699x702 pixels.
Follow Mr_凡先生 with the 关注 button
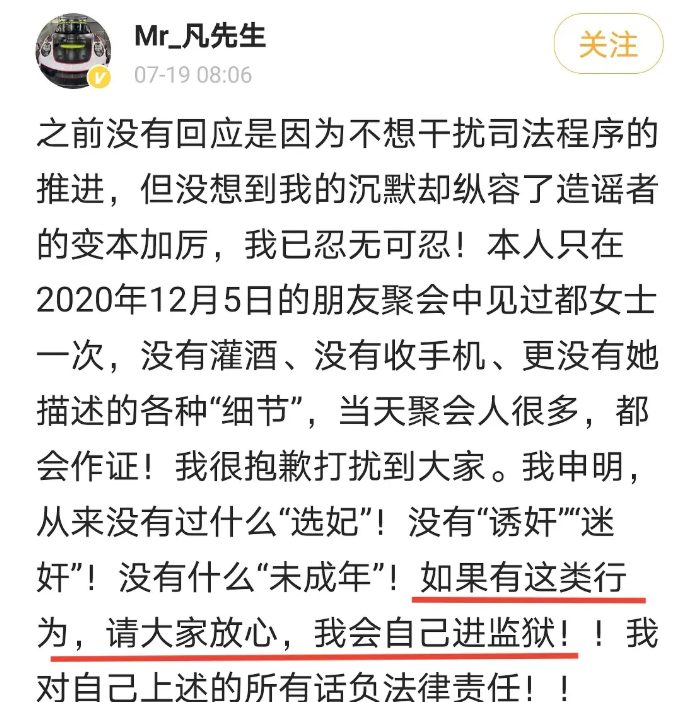point(608,44)
